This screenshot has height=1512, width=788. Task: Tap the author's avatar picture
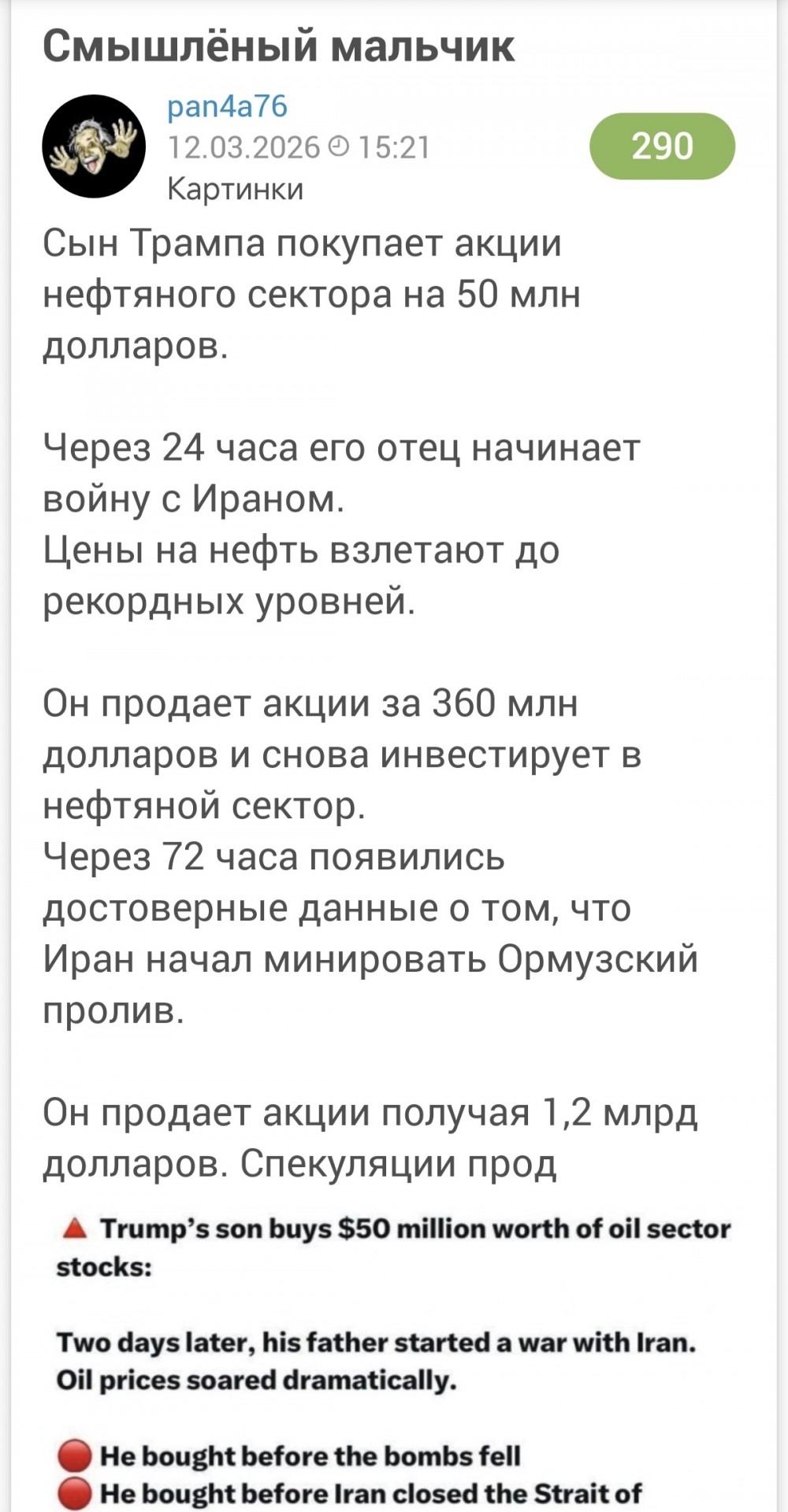(x=94, y=146)
